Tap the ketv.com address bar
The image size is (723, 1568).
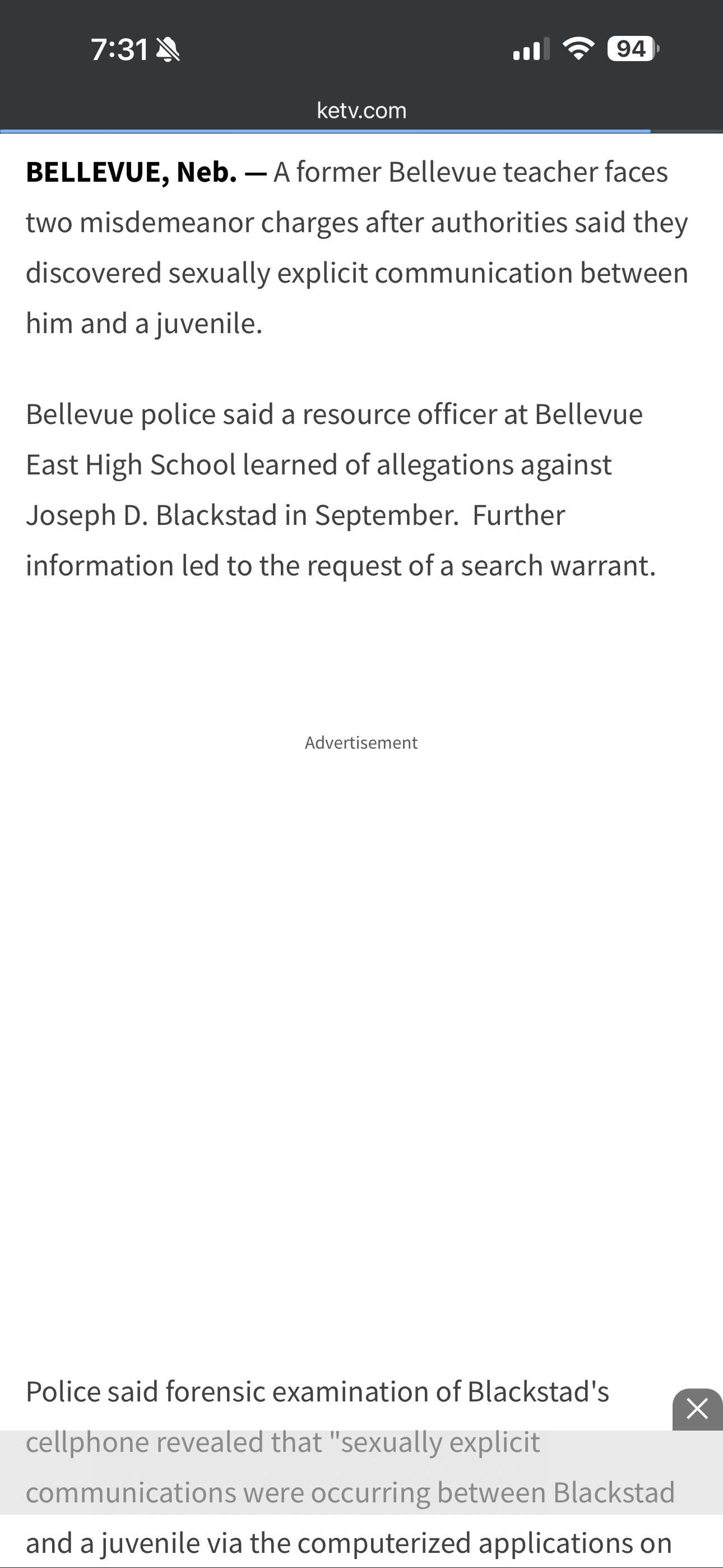point(361,111)
